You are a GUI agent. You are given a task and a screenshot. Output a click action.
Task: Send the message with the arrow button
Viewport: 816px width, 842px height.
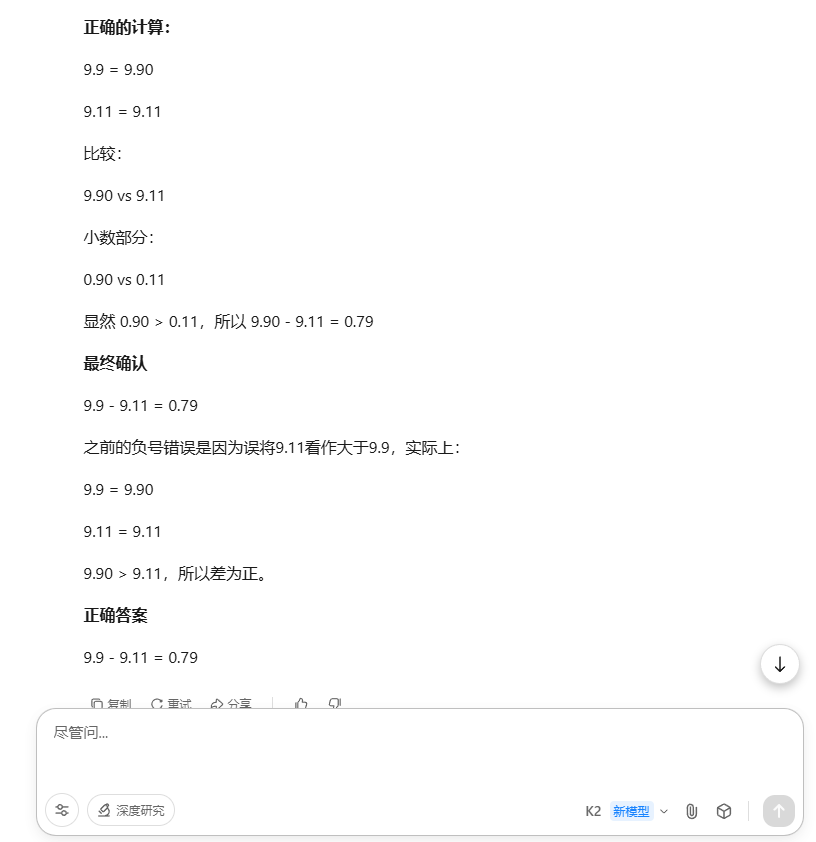[x=779, y=811]
